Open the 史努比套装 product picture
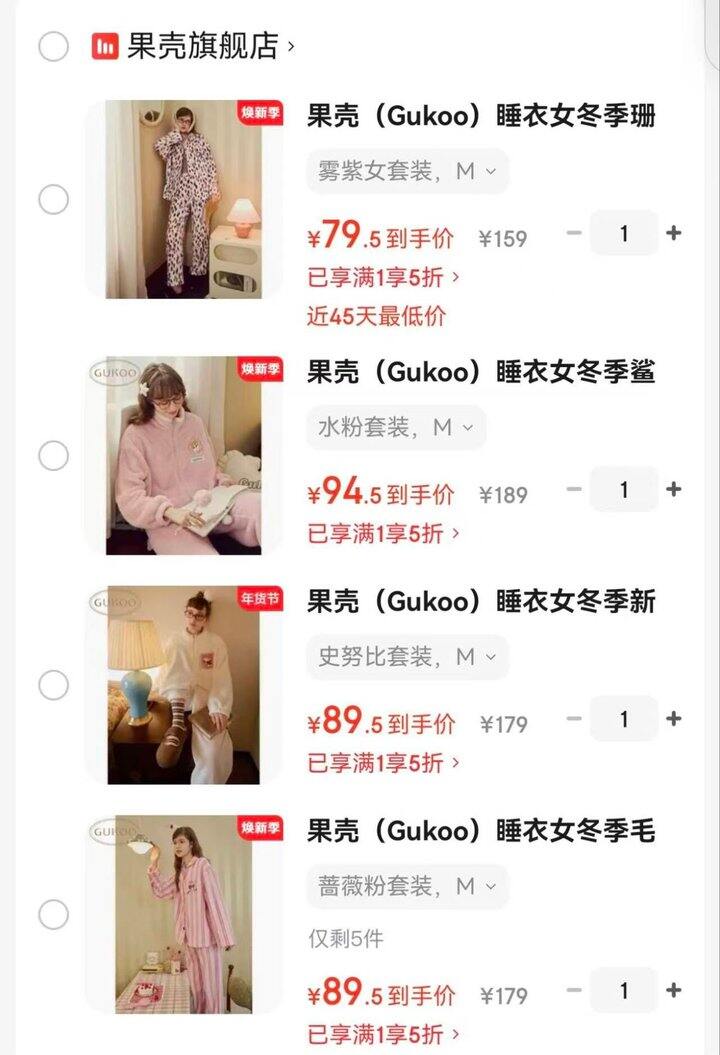Image resolution: width=720 pixels, height=1055 pixels. click(184, 685)
